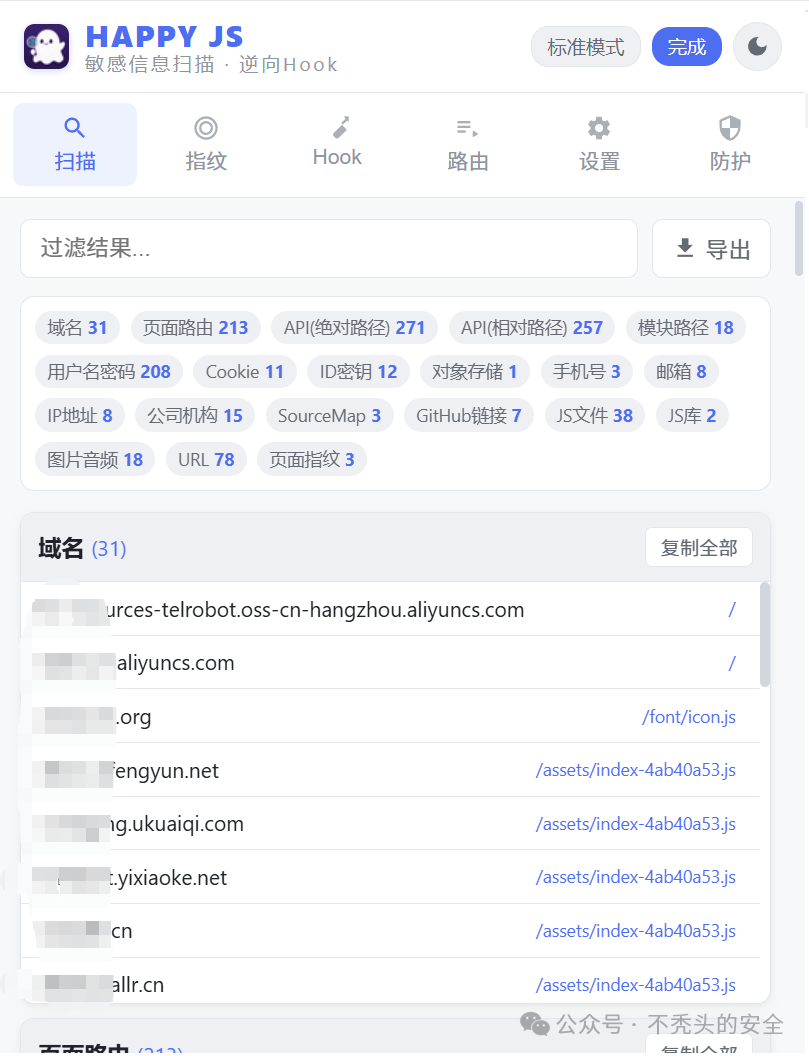The height and width of the screenshot is (1056, 809).
Task: Tap the 标准模式 mode button
Action: (585, 47)
